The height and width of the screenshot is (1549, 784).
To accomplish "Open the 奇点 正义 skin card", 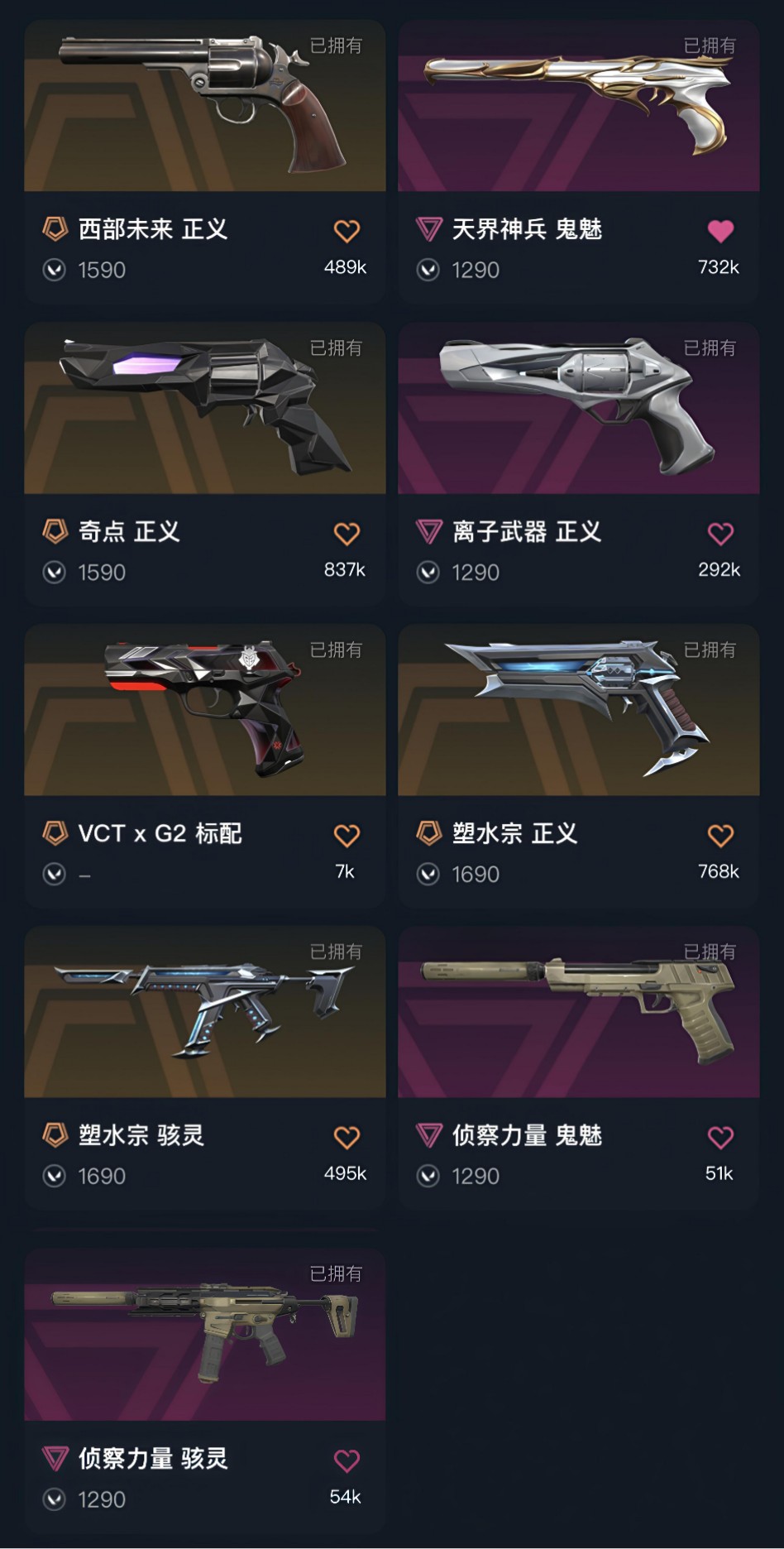I will point(204,410).
